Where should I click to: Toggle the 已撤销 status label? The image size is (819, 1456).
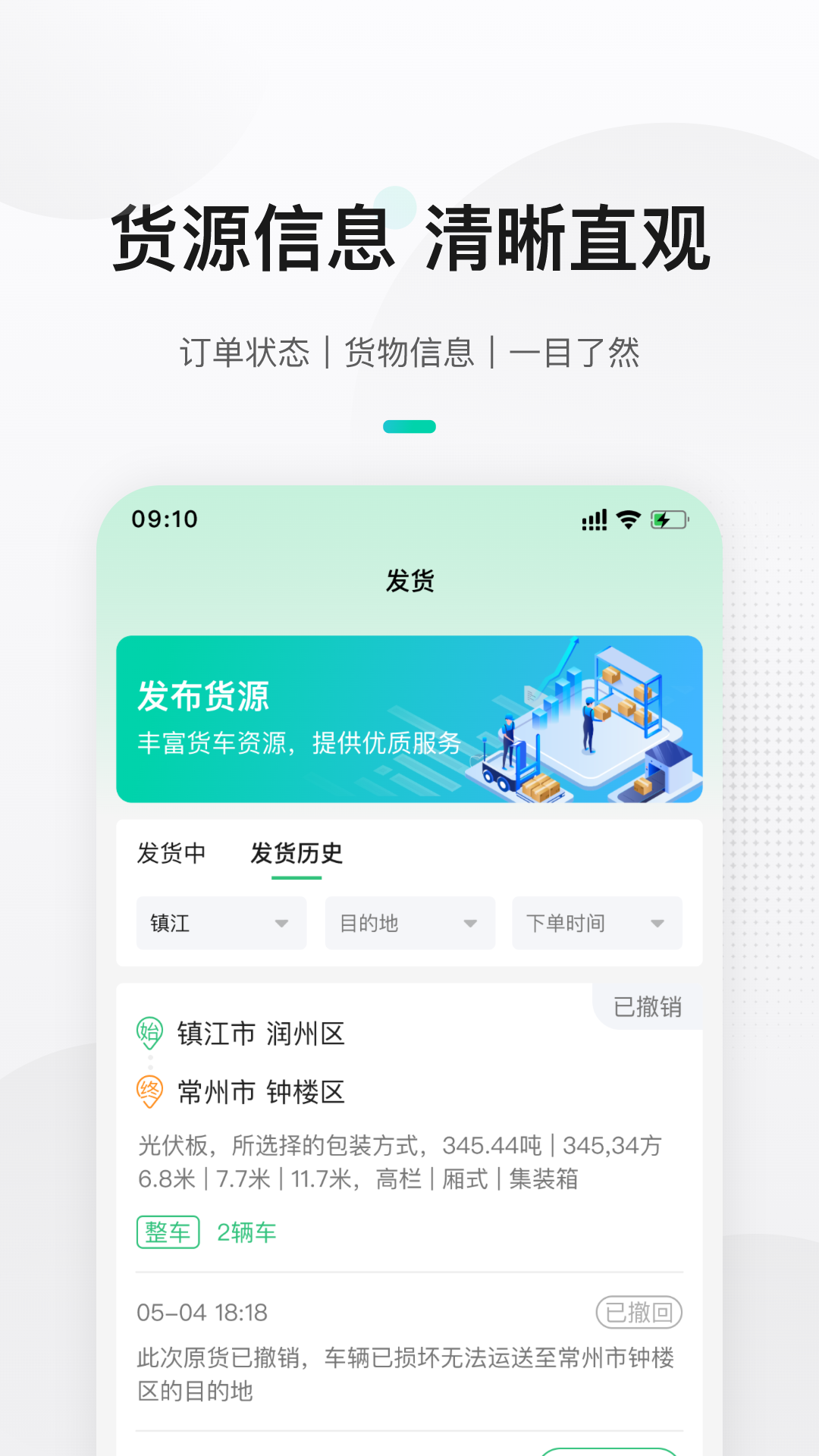coord(648,1007)
